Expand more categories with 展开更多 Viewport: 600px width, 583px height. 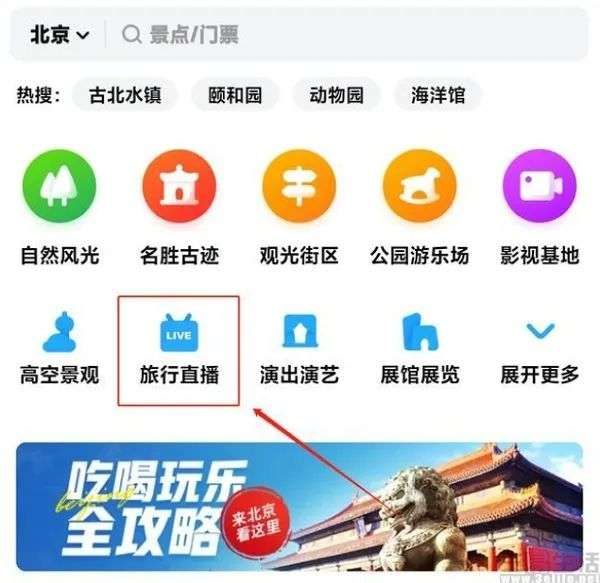(x=540, y=348)
